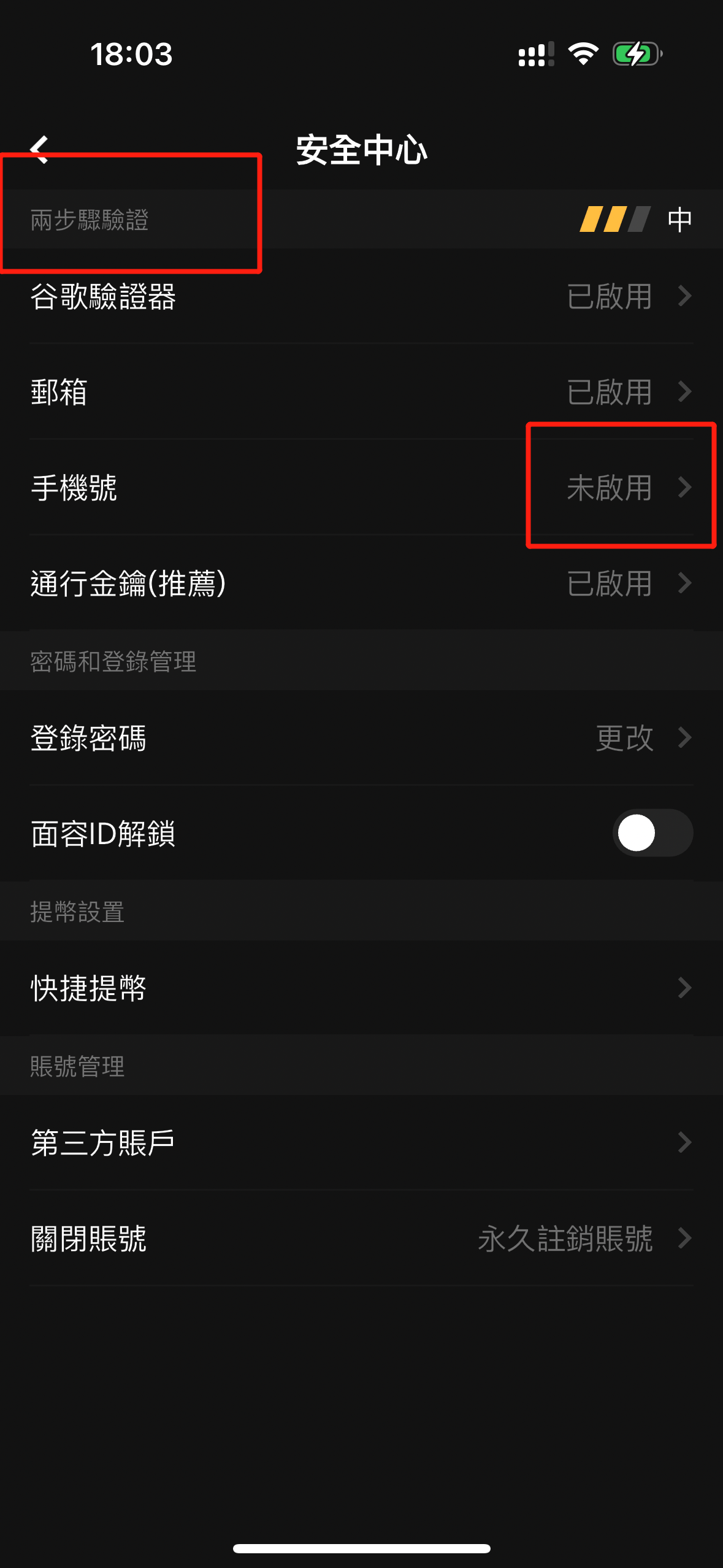This screenshot has height=1568, width=723.
Task: Open 第三方賬戶 management
Action: pos(361,1143)
